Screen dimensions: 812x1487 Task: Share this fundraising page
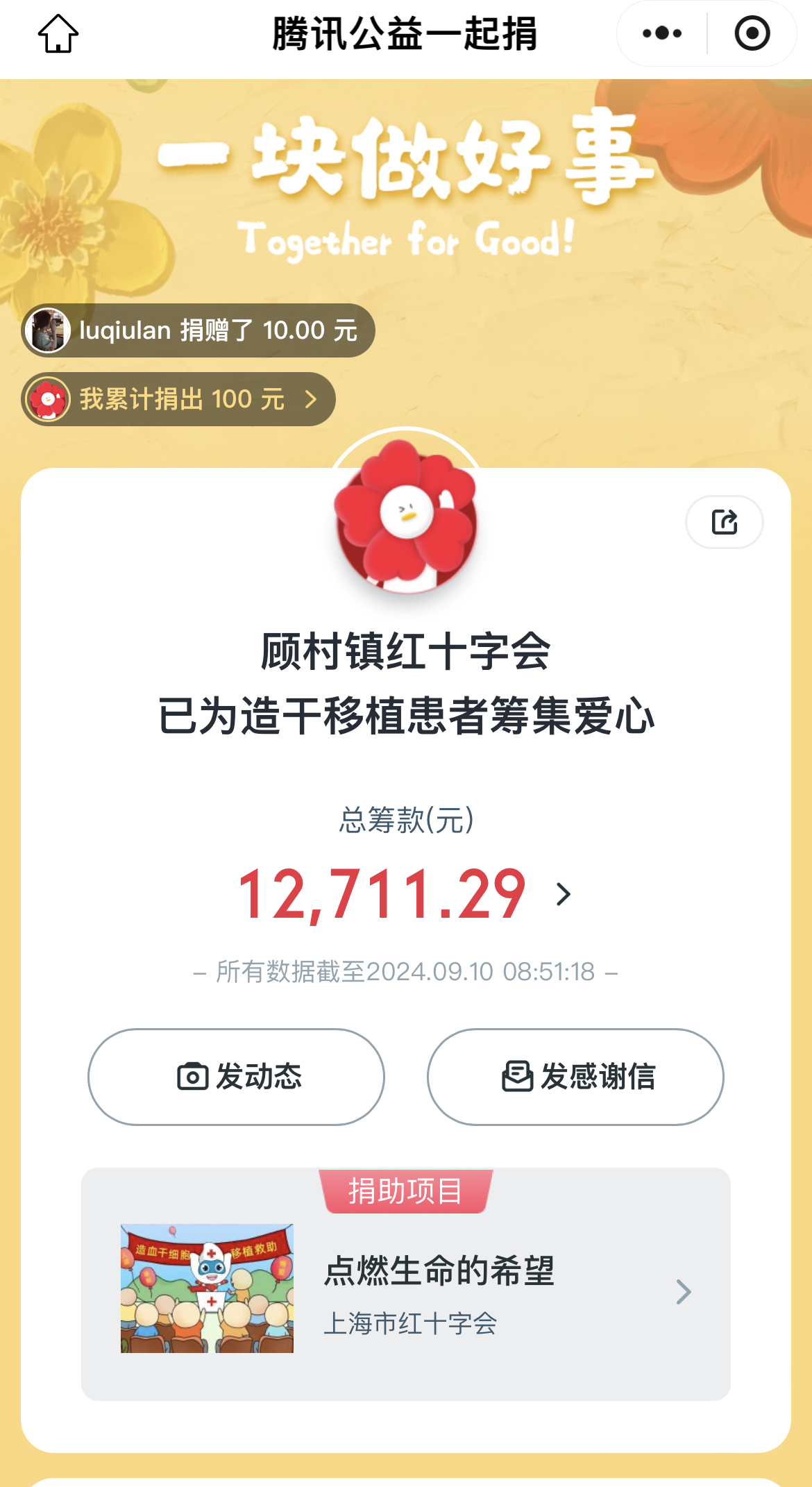725,522
